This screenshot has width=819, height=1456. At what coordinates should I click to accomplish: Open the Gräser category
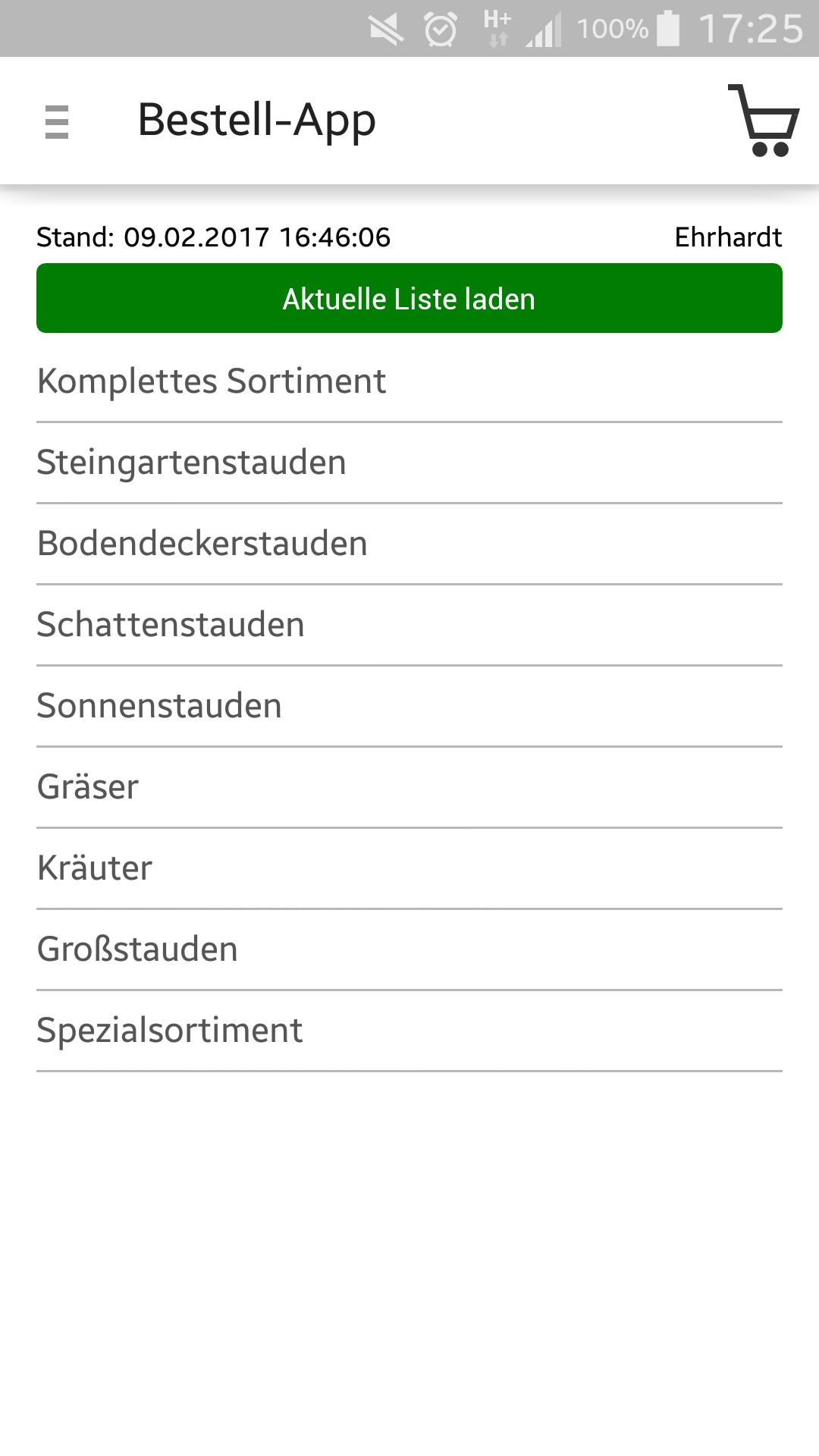click(x=87, y=786)
